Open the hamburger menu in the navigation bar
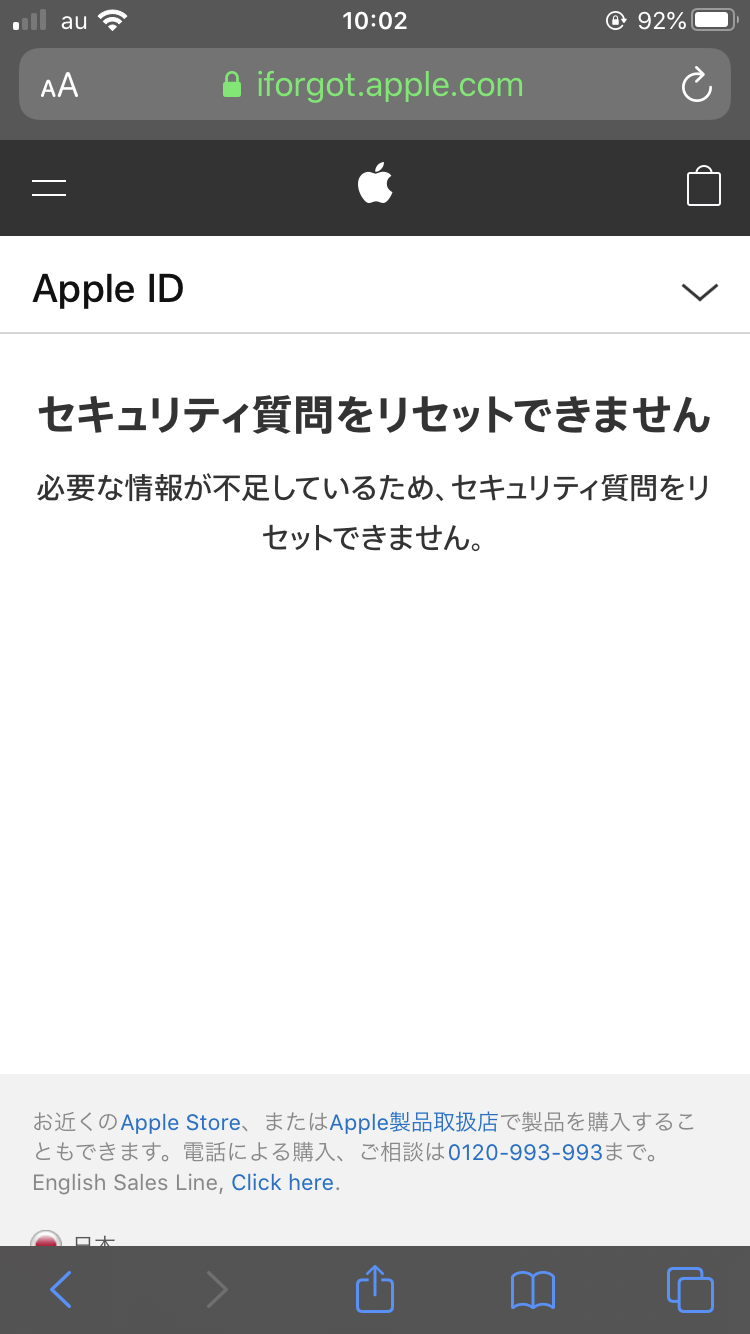750x1334 pixels. coord(49,187)
